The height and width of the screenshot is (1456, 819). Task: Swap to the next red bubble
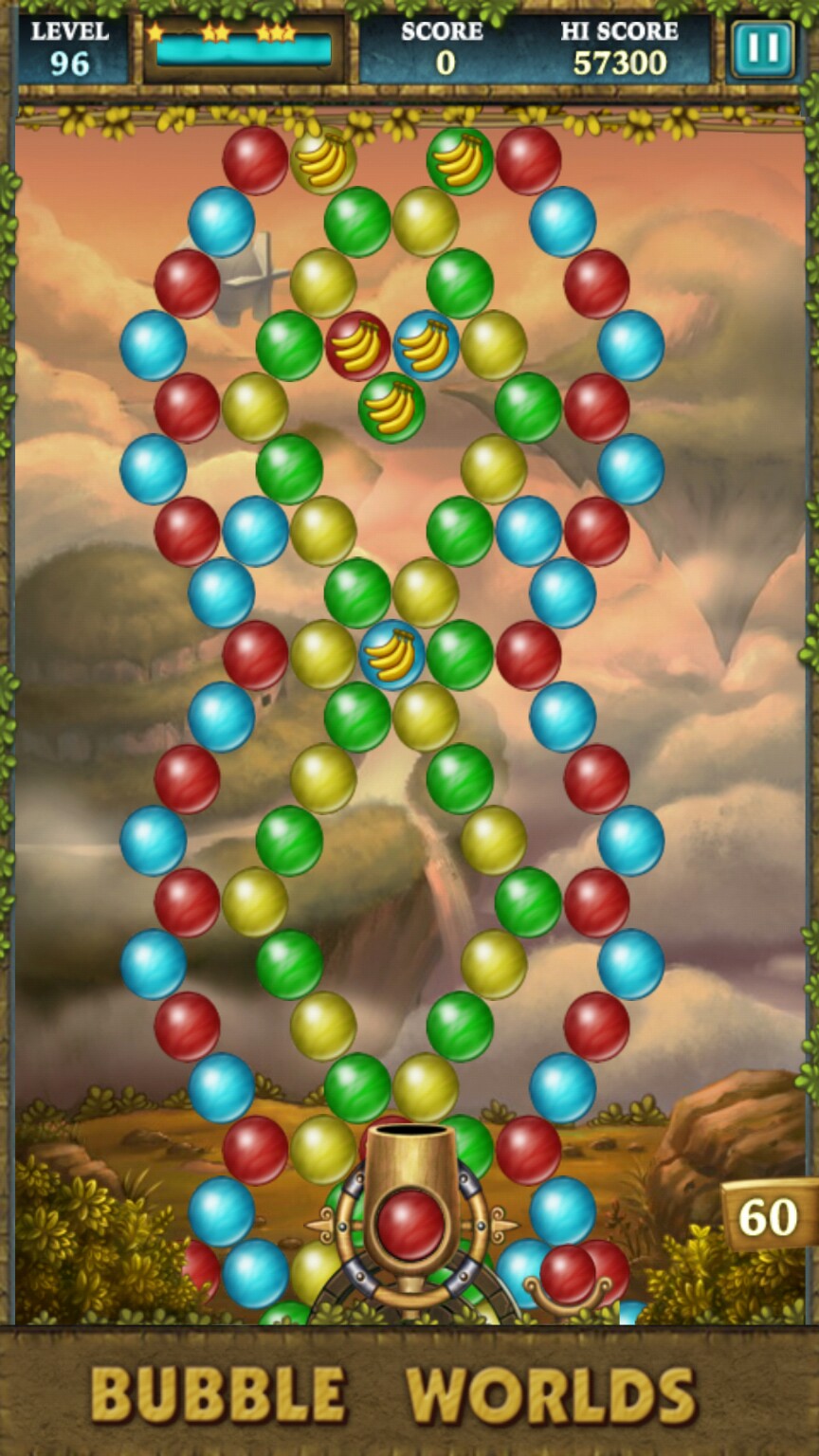(x=567, y=1273)
